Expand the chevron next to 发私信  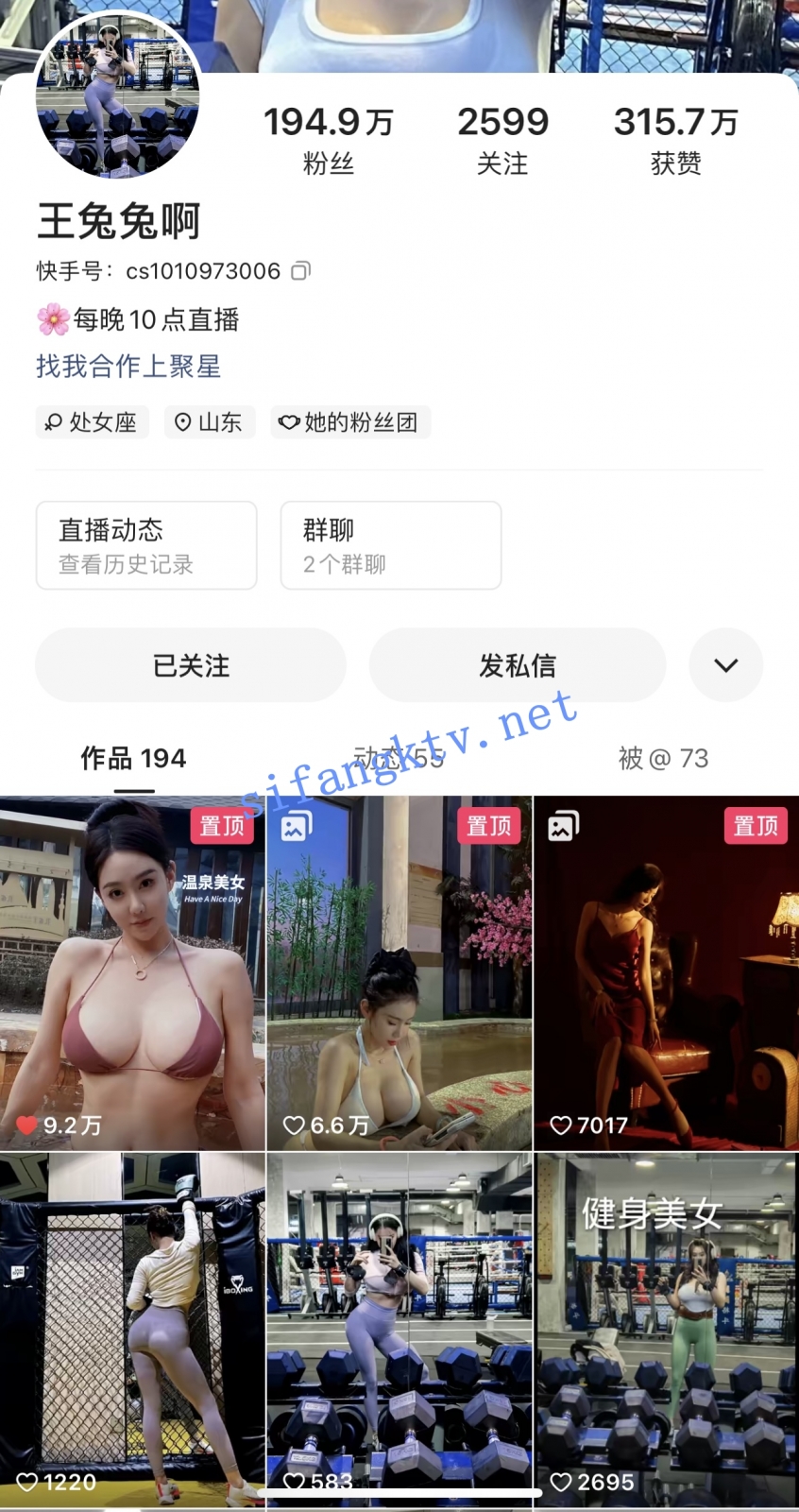point(725,665)
